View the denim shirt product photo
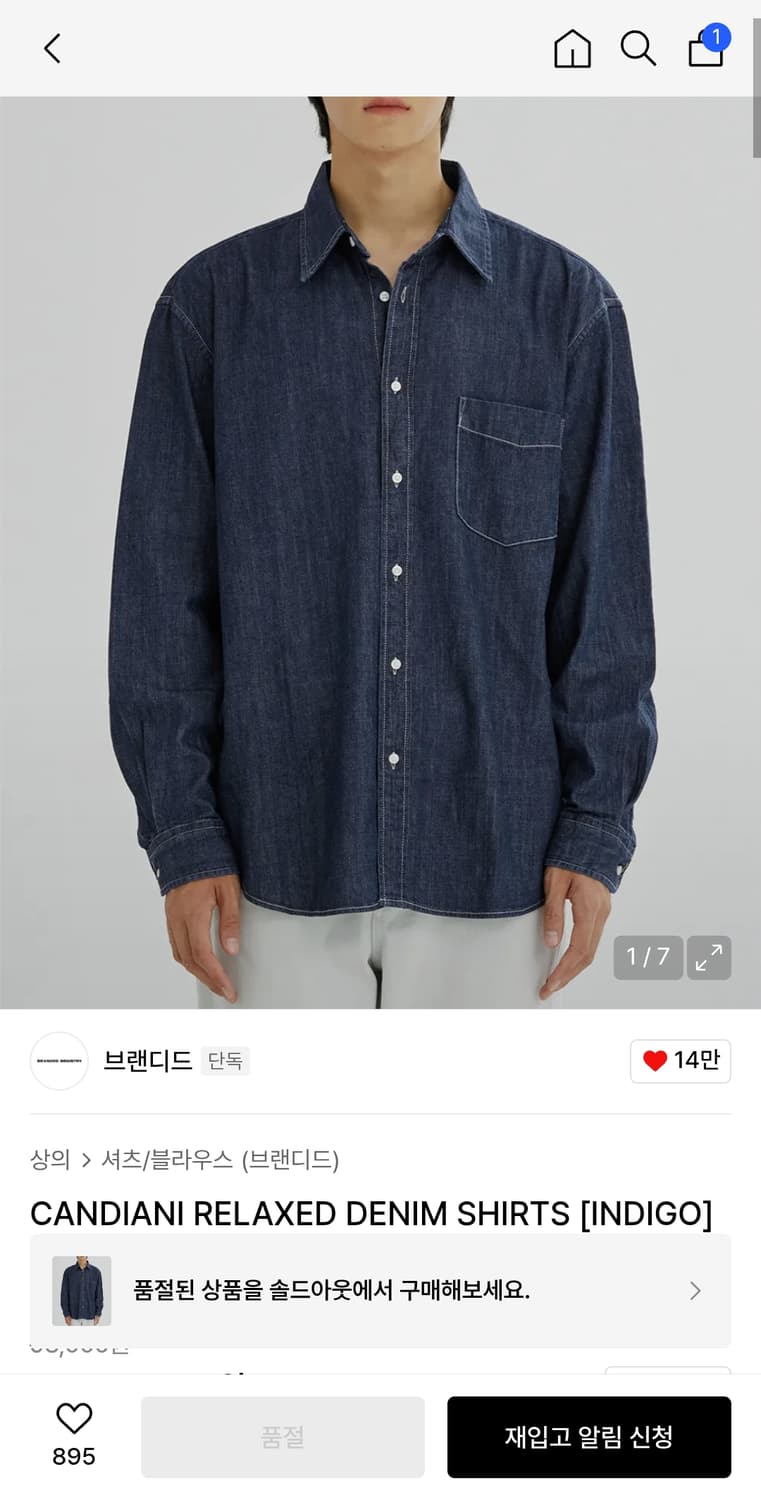 [380, 550]
